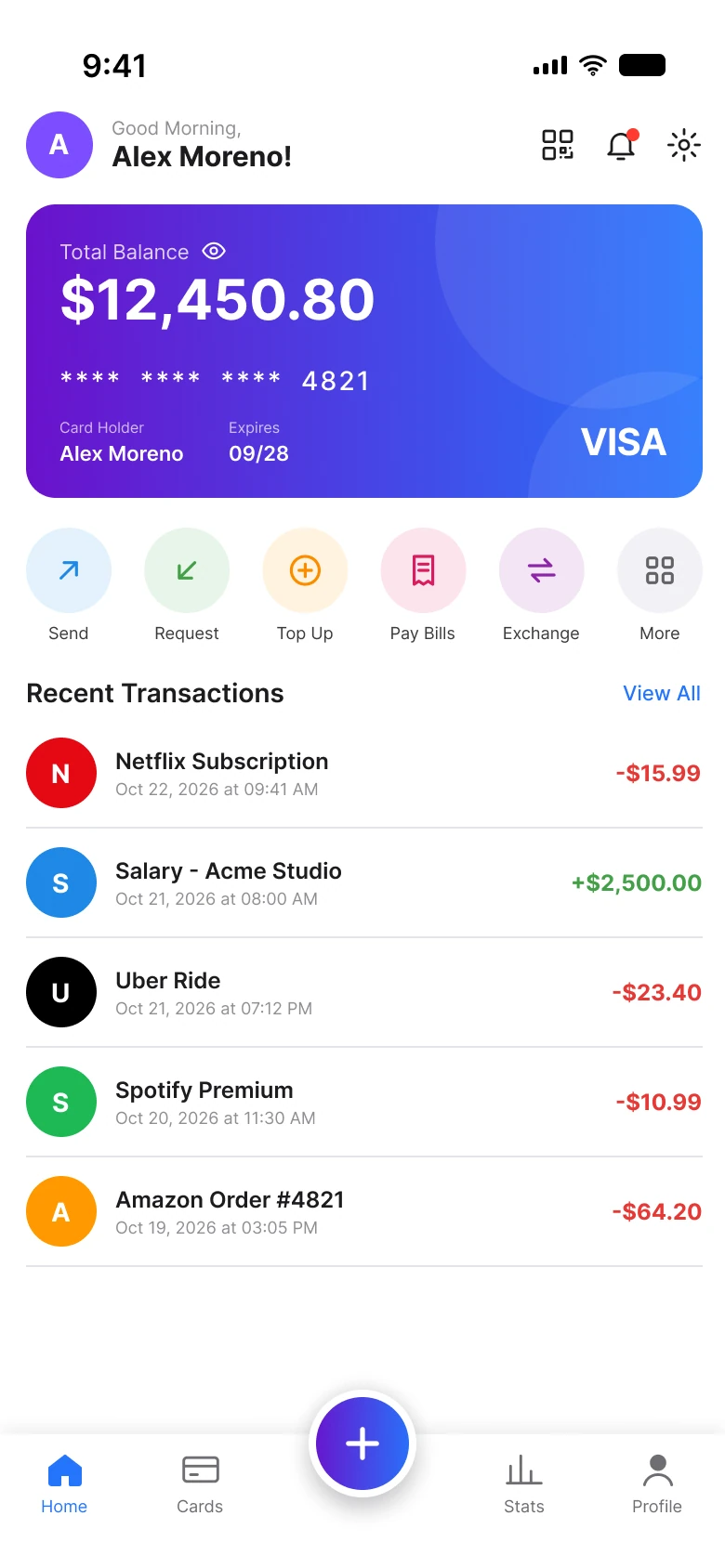725x1568 pixels.
Task: Open the Netflix Subscription transaction
Action: (x=364, y=773)
